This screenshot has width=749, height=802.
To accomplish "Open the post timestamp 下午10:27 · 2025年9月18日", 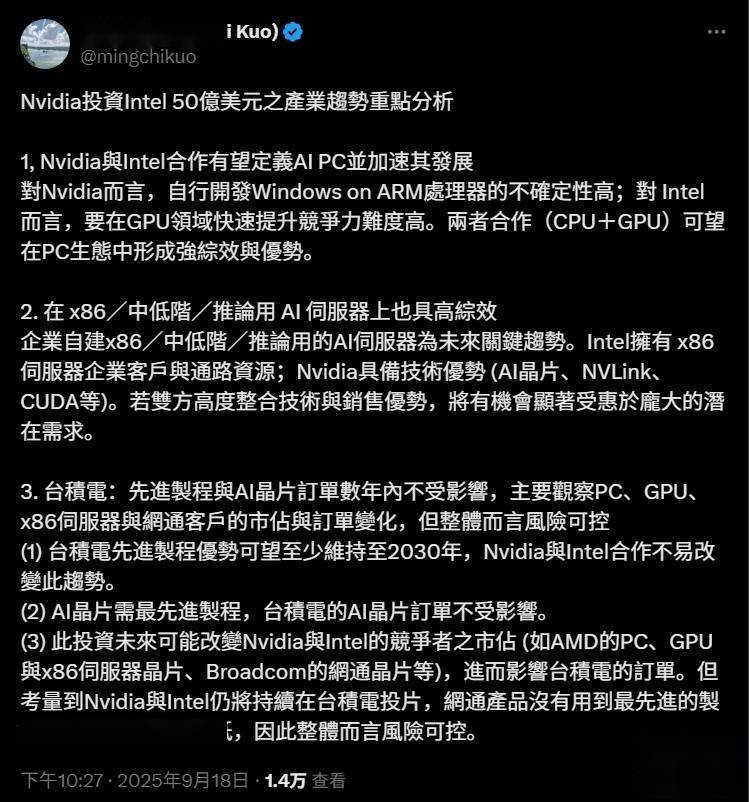I will pyautogui.click(x=138, y=779).
